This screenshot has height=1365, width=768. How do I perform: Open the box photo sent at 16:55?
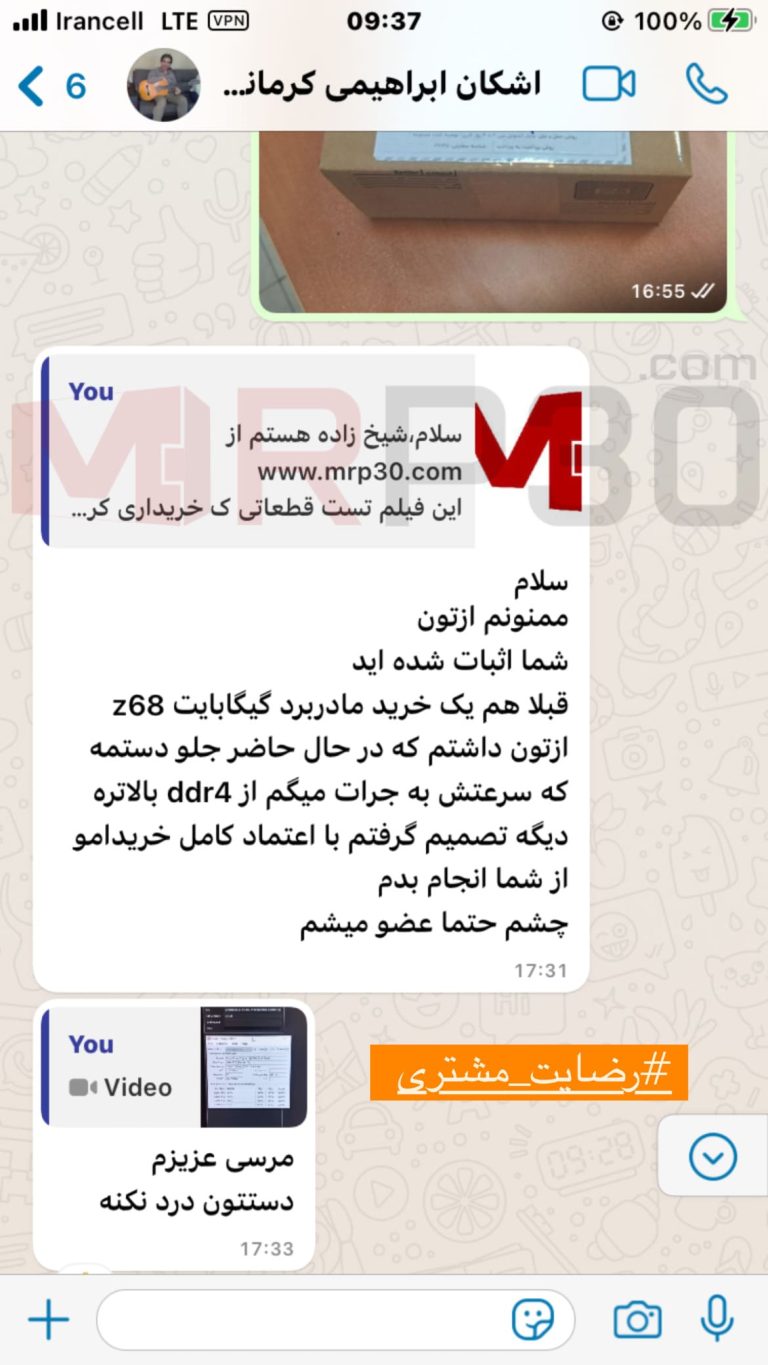(x=492, y=220)
